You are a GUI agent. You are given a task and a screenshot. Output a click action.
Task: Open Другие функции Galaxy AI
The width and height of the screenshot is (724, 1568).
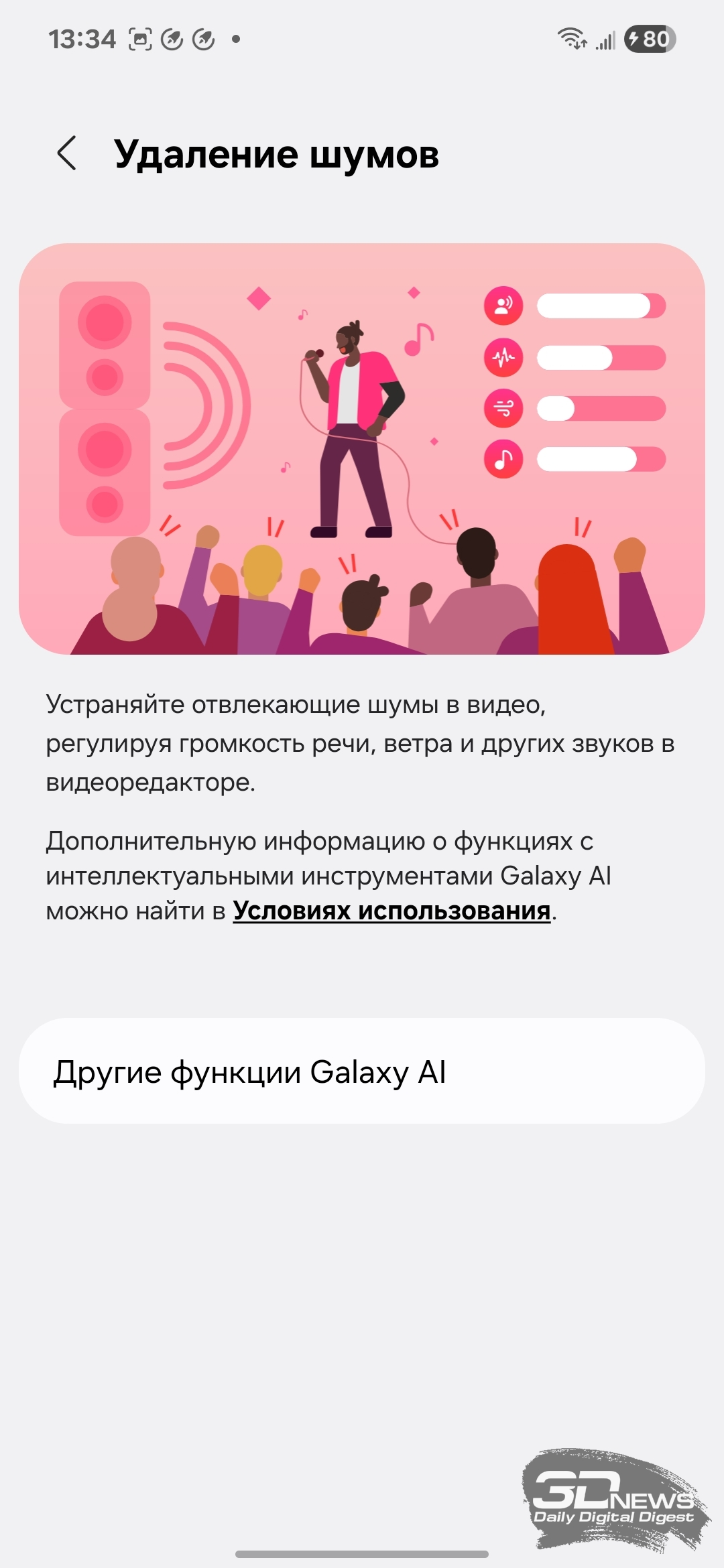point(362,1071)
